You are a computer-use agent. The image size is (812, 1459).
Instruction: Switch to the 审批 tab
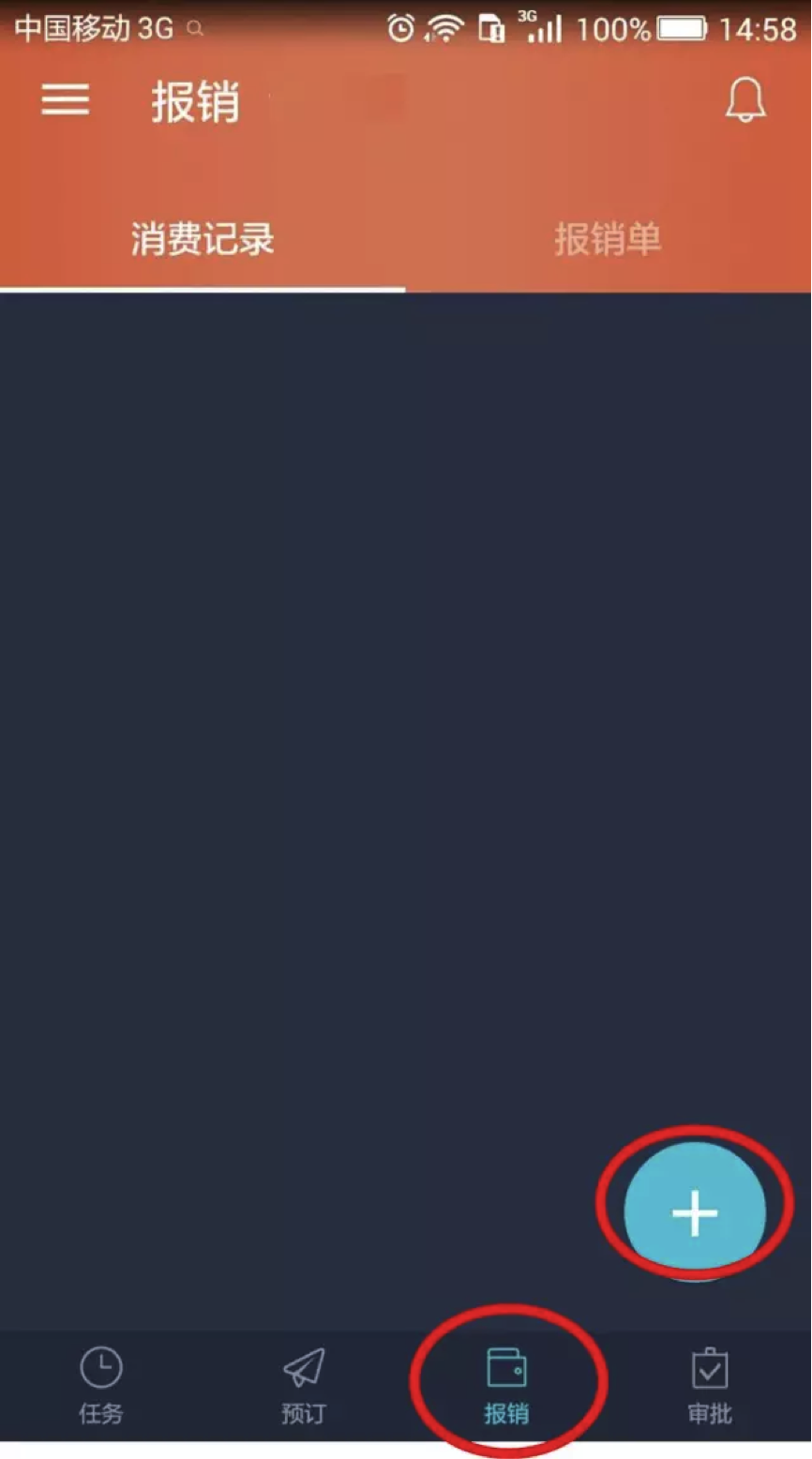(710, 1386)
